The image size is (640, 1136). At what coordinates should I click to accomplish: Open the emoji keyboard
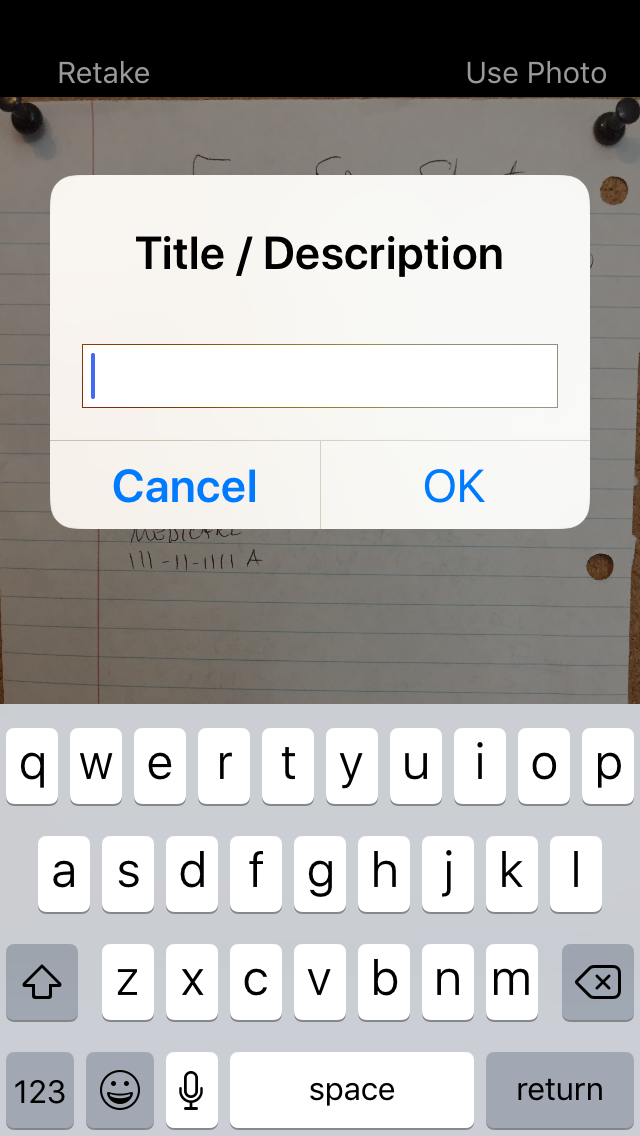click(x=120, y=1090)
